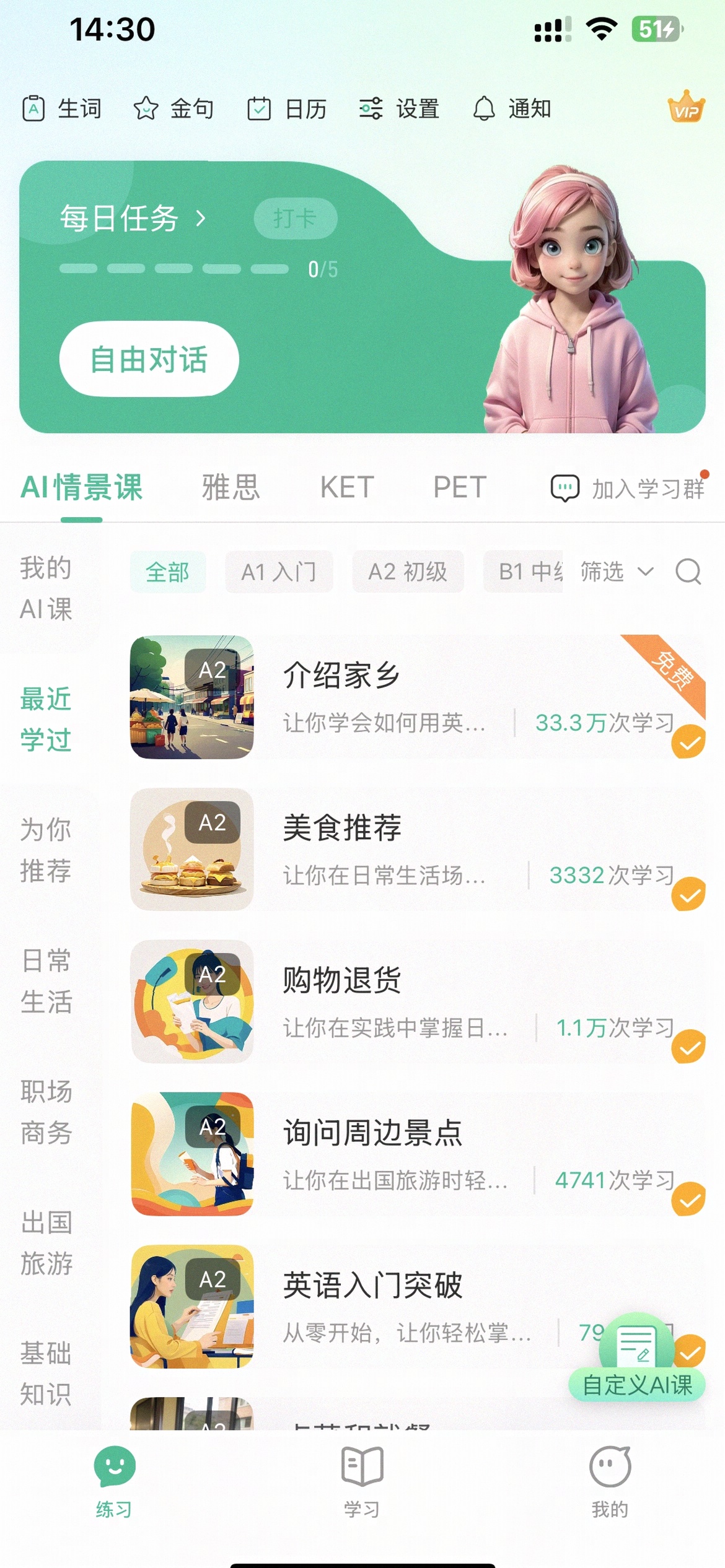Tap 加入学习群 to join study group
Image resolution: width=725 pixels, height=1568 pixels.
point(628,489)
